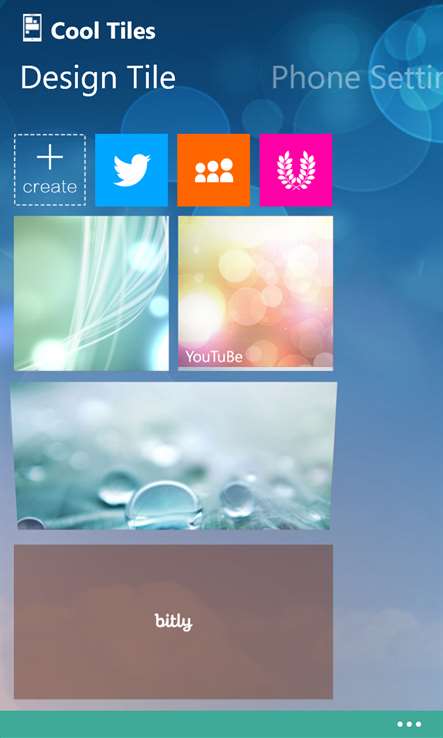
Task: Open the bitly wide tile
Action: [x=173, y=621]
